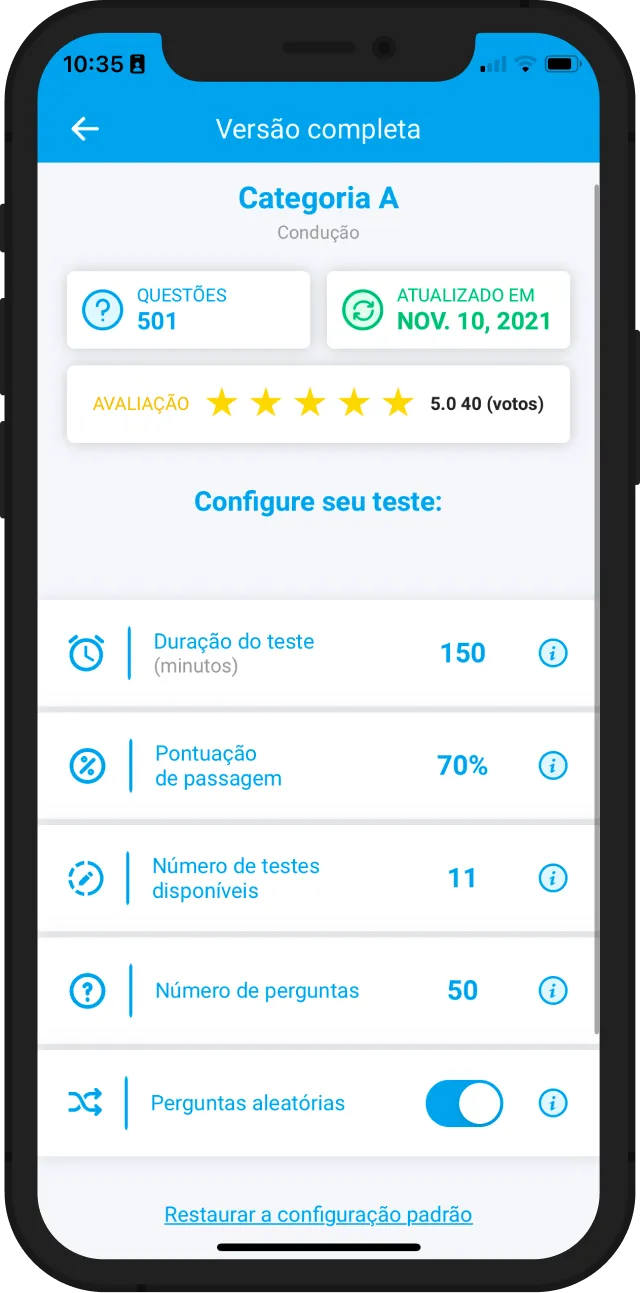Tap Restaurar a configuração padrão link

[318, 1215]
